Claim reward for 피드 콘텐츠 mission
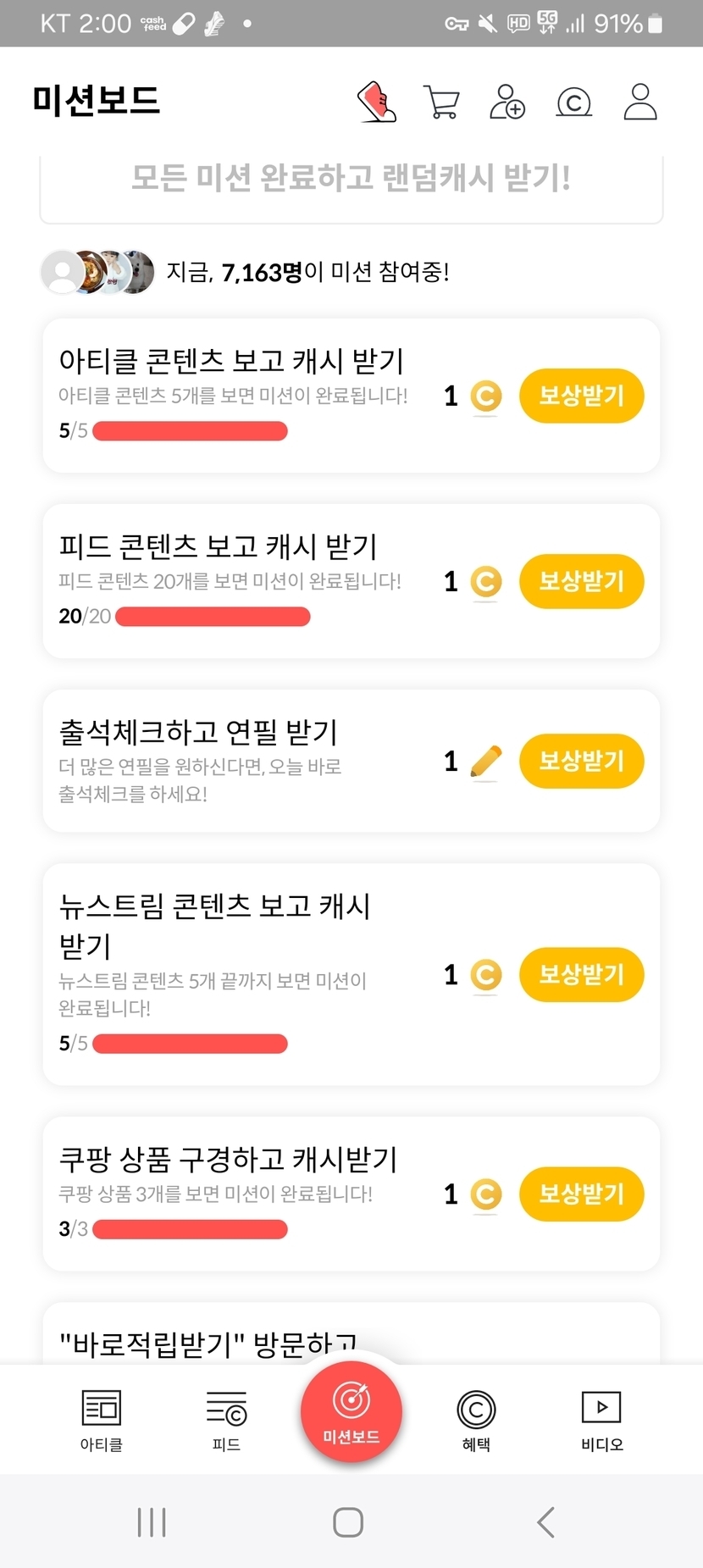The height and width of the screenshot is (1568, 703). pyautogui.click(x=581, y=581)
